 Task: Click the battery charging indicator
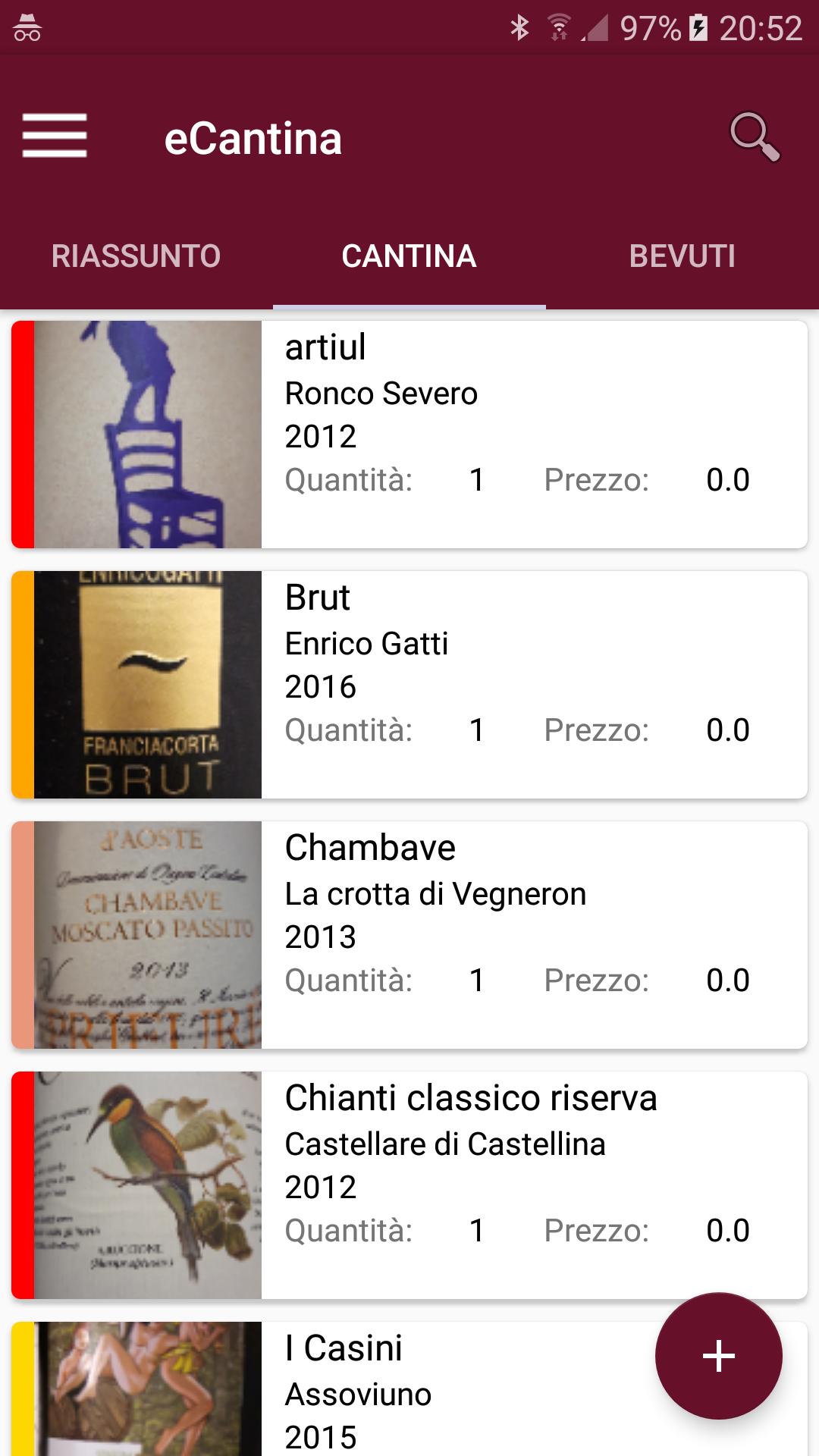[698, 27]
